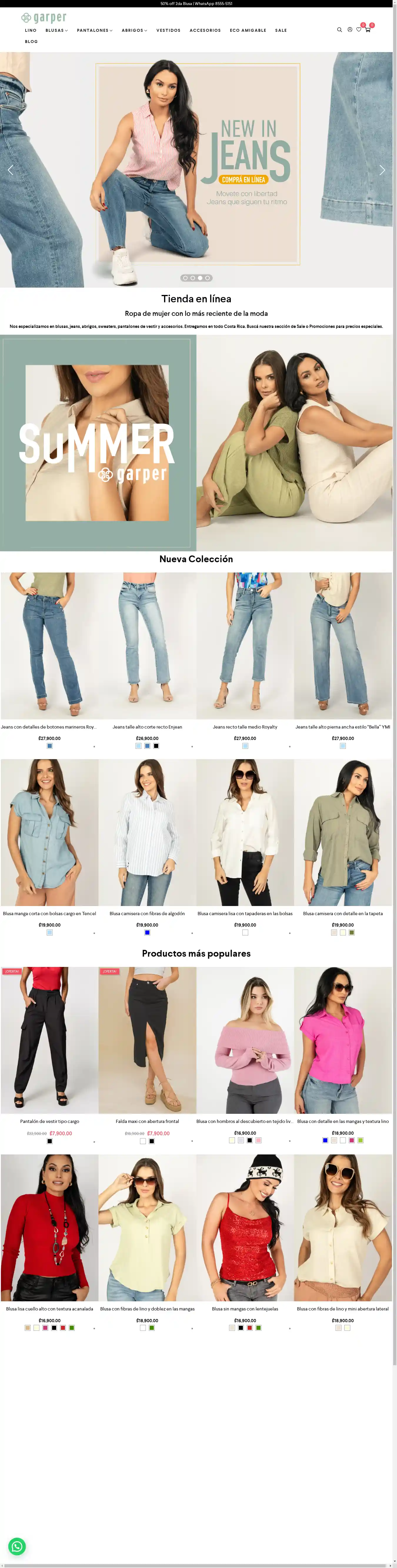Go to the VESTIDOS section
This screenshot has width=397, height=1568.
(x=168, y=30)
